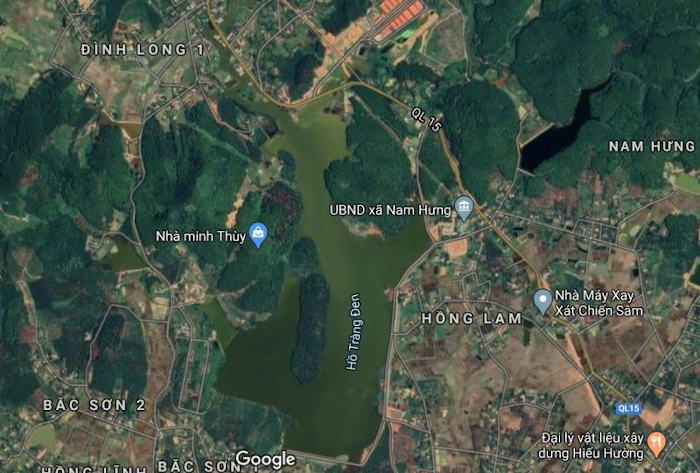Viewport: 700px width, 473px height.
Task: Tap the Nhà Máy Xay Xát Chiến Sâm pin
Action: click(543, 298)
